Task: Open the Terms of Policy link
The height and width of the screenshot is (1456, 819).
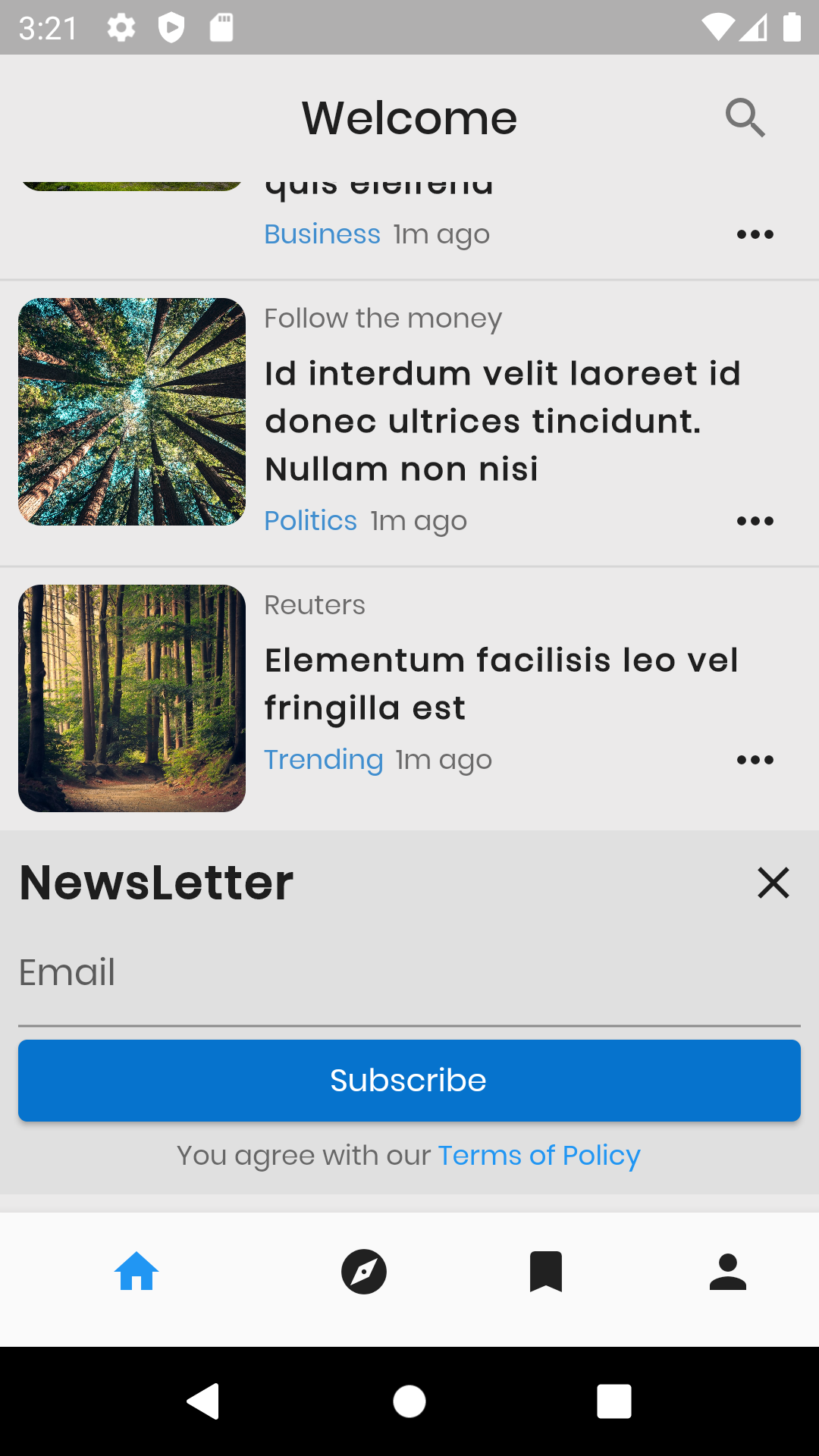Action: (538, 1155)
